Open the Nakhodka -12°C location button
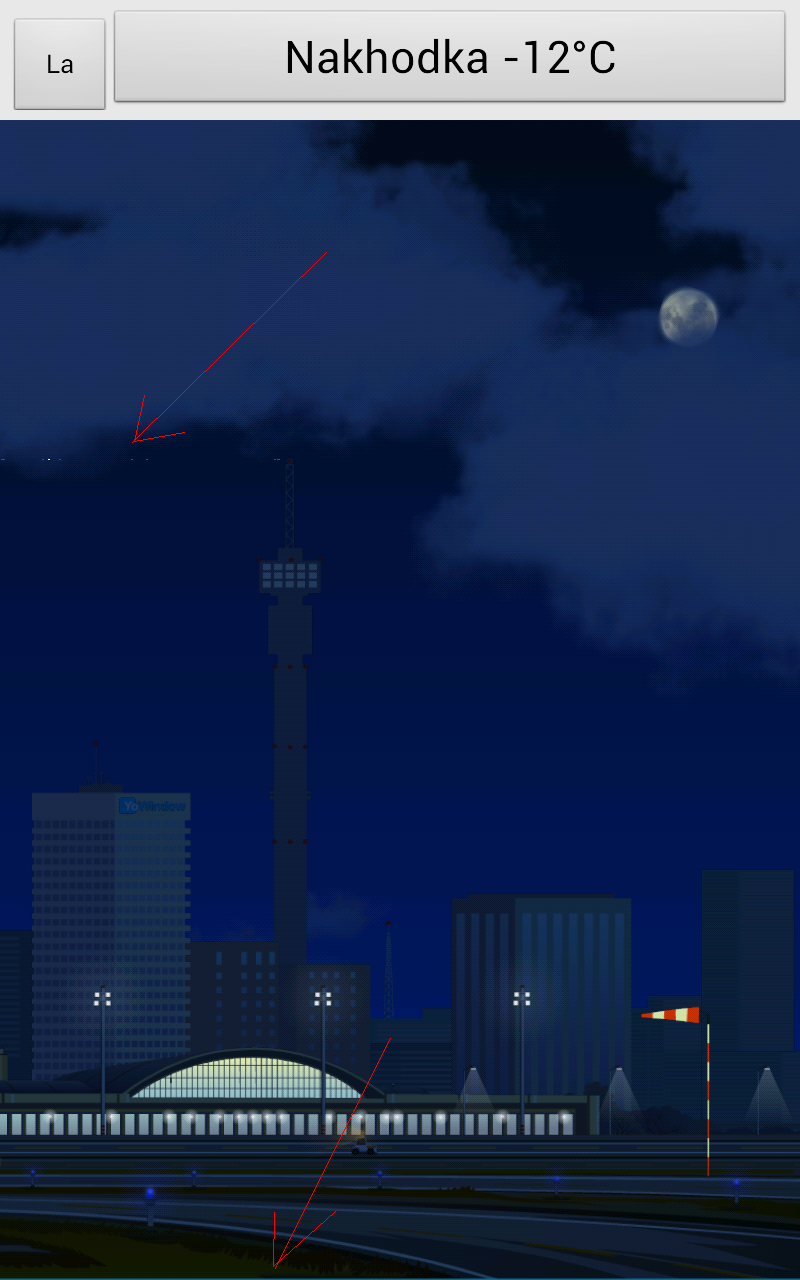The height and width of the screenshot is (1280, 800). pyautogui.click(x=449, y=57)
